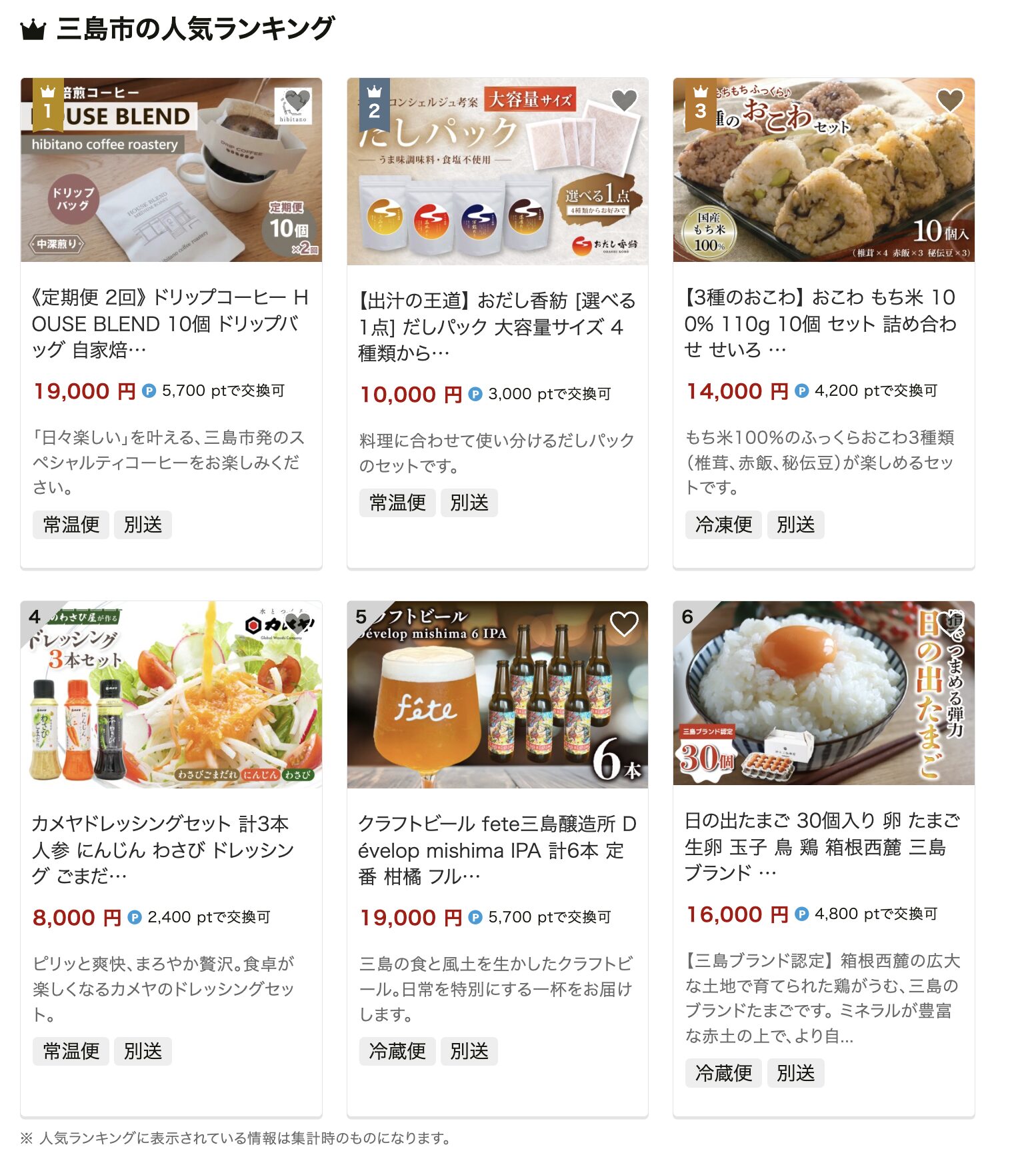Open the 3種のおこわ set card

pos(823,323)
